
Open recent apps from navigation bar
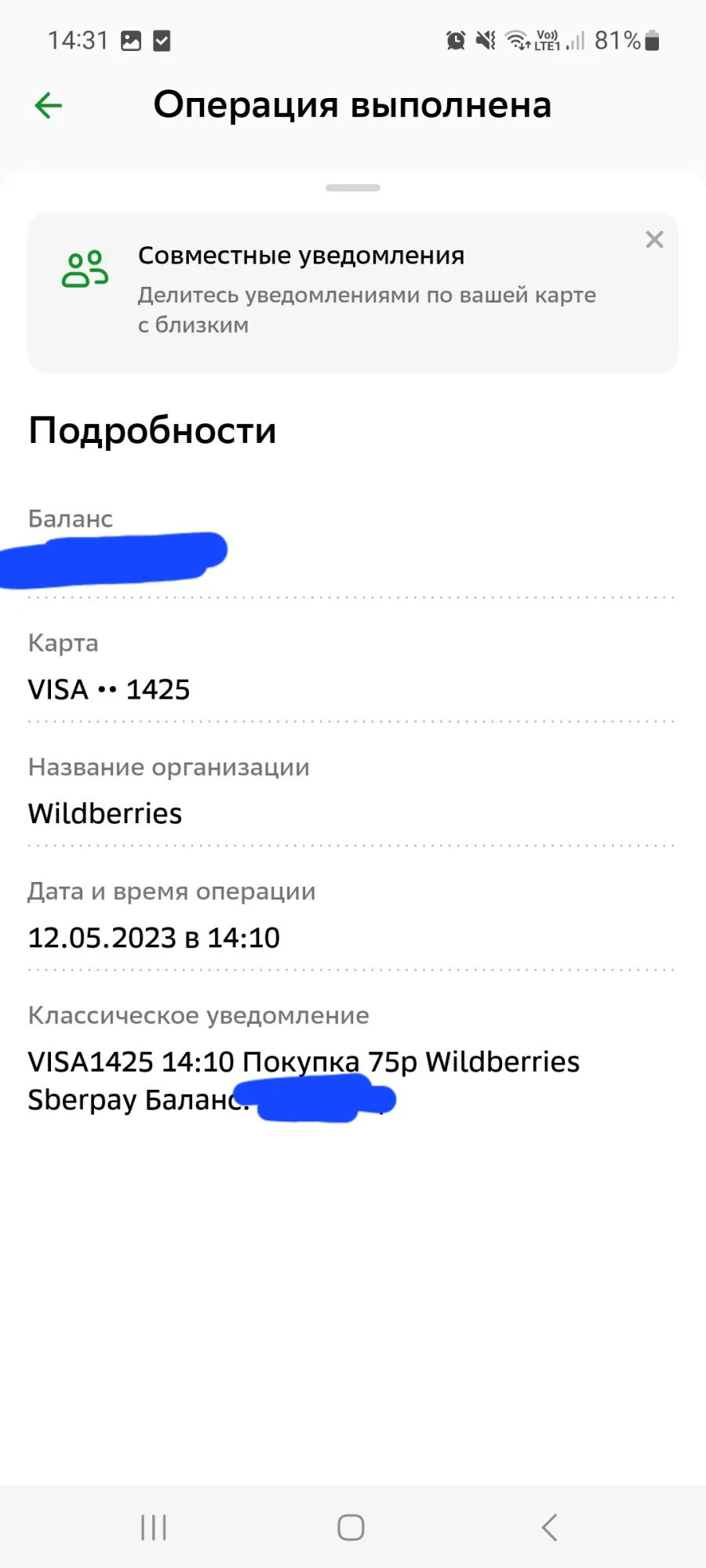(154, 1527)
